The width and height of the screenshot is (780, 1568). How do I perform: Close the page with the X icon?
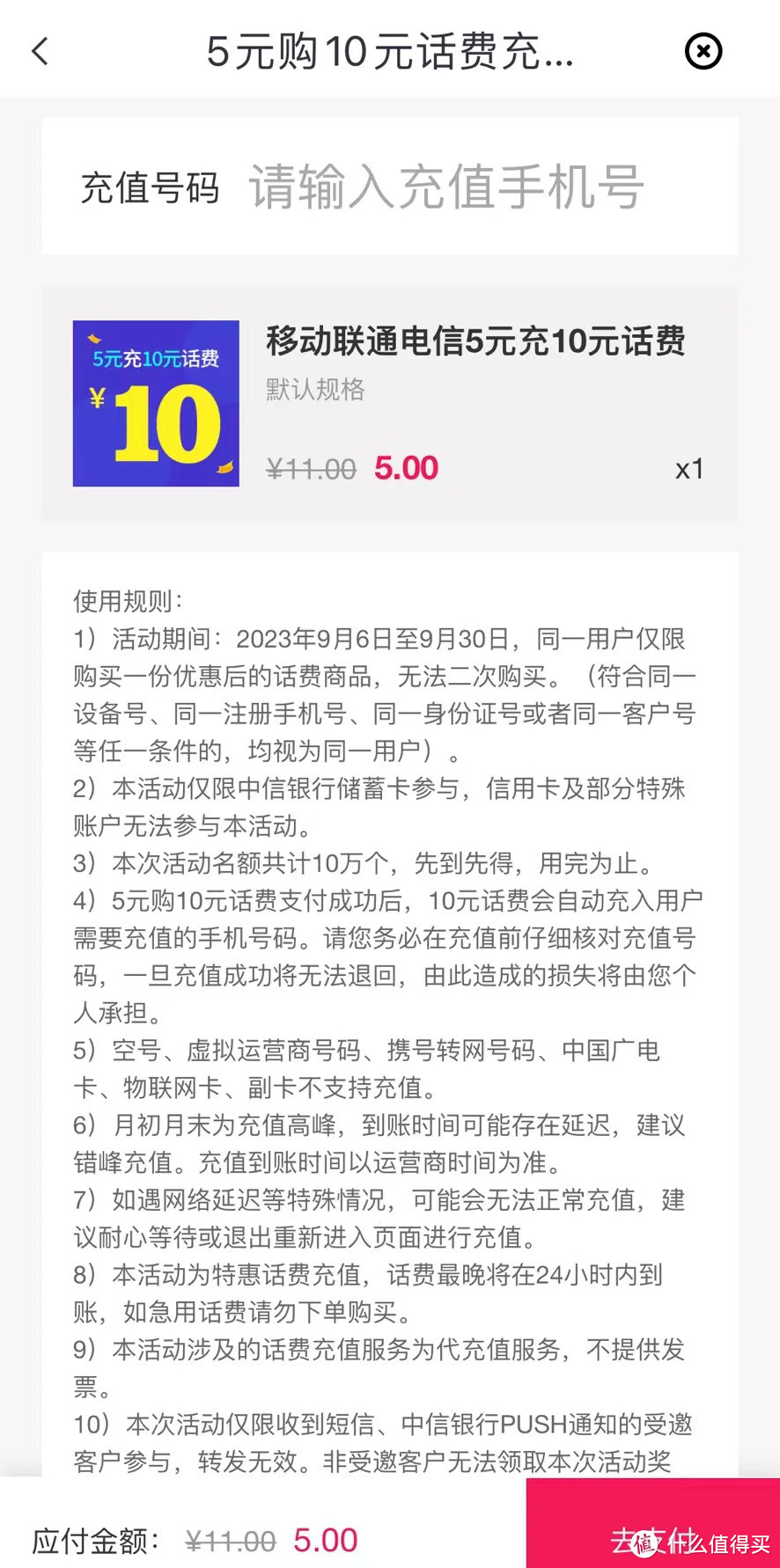(x=703, y=52)
